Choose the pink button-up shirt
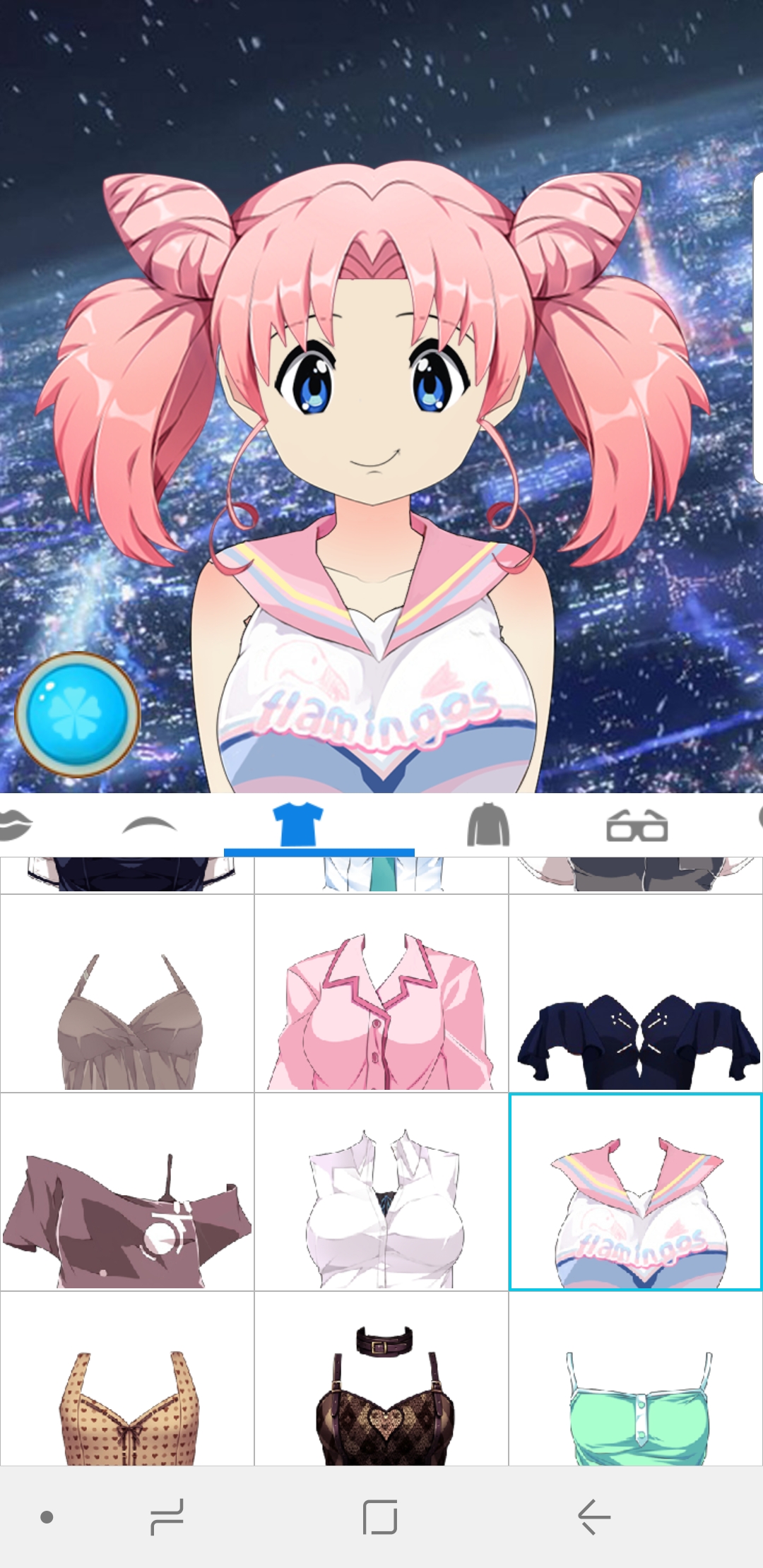The width and height of the screenshot is (763, 1568). coord(381,993)
